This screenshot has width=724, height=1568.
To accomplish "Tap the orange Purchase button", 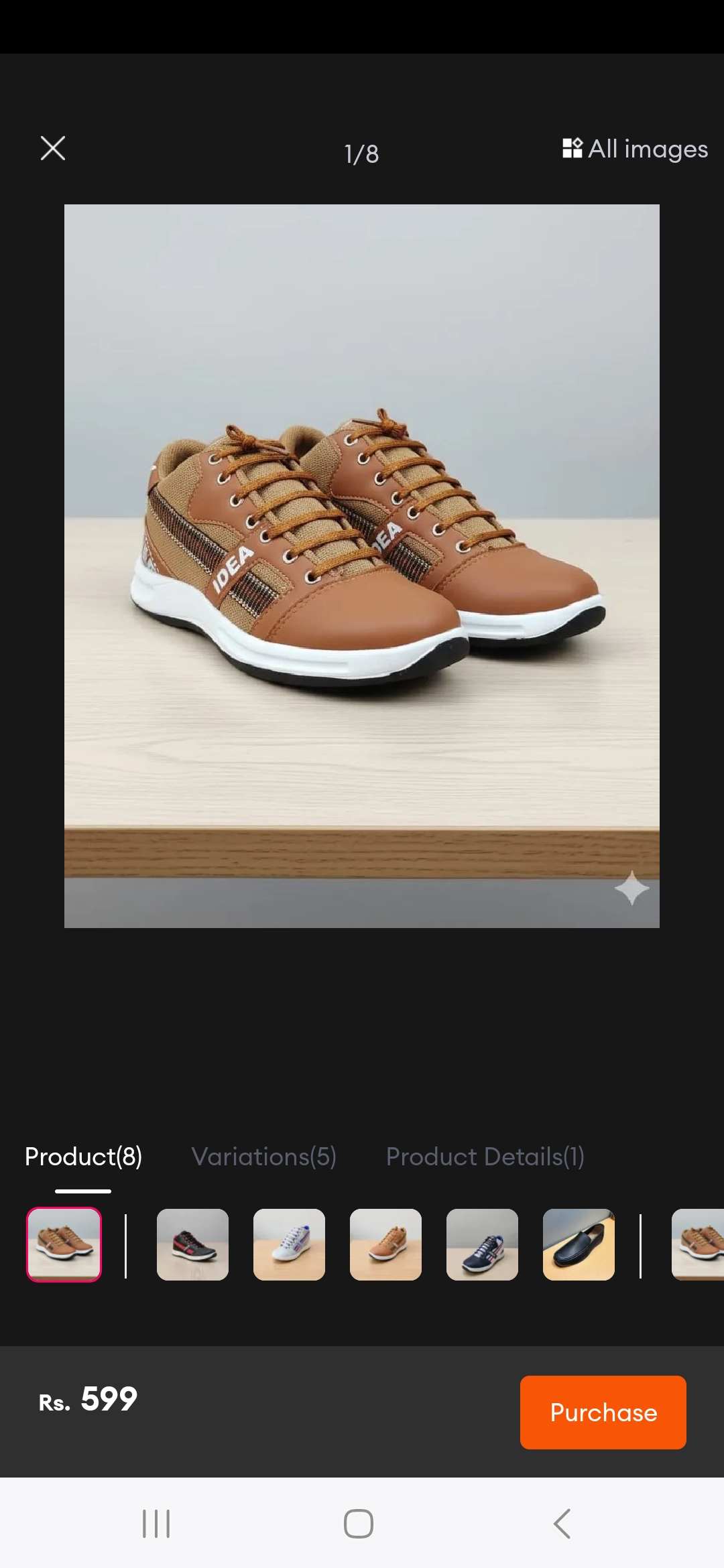I will [x=603, y=1413].
